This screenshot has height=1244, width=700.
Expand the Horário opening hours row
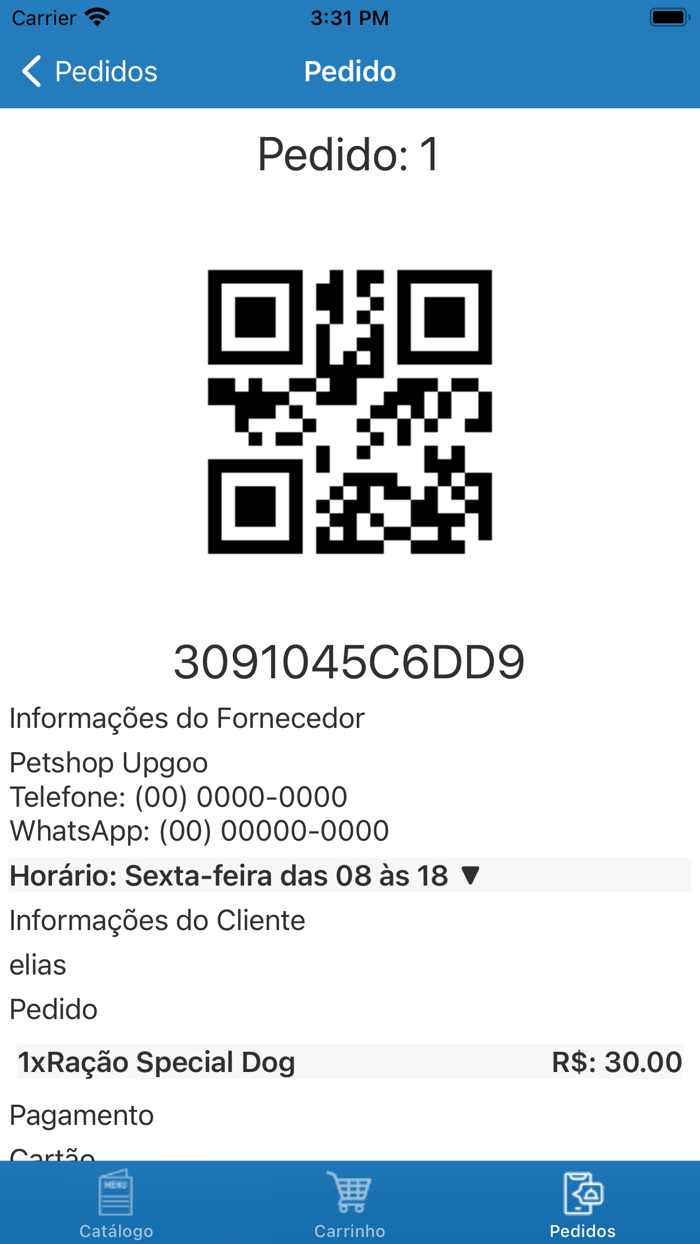350,876
